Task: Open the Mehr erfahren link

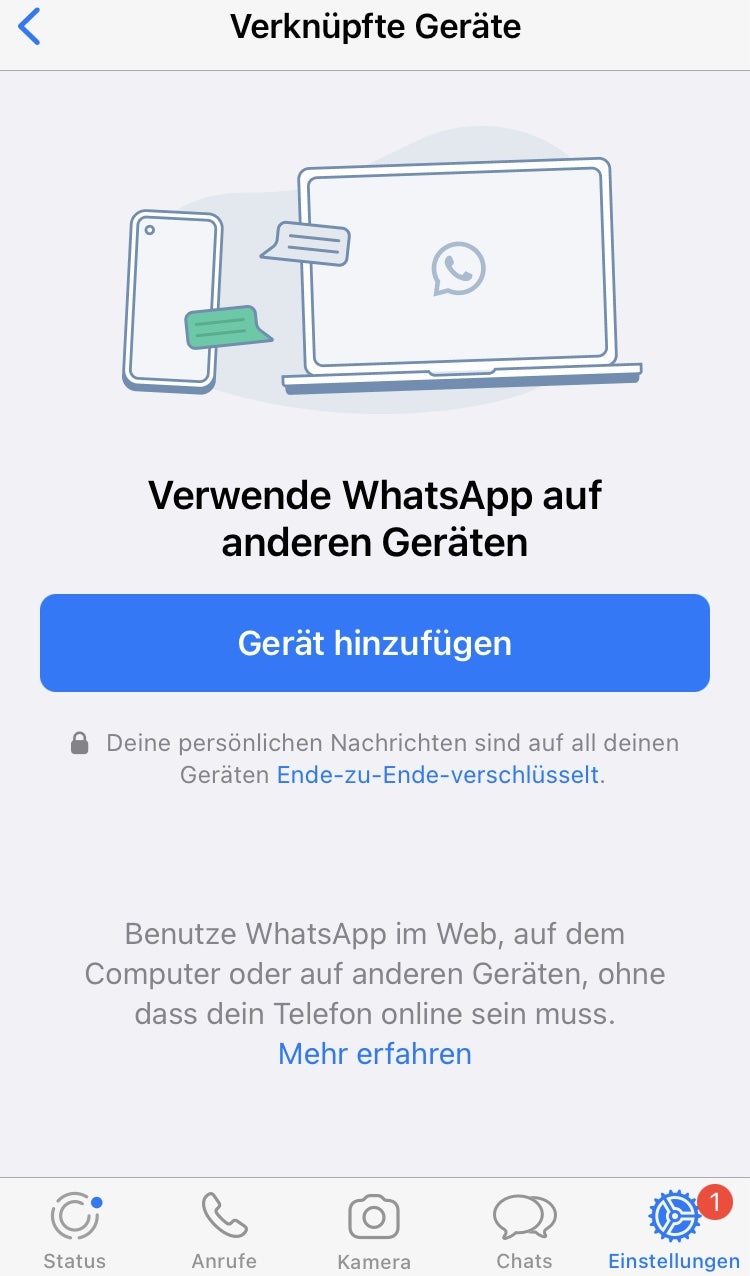Action: coord(375,1054)
